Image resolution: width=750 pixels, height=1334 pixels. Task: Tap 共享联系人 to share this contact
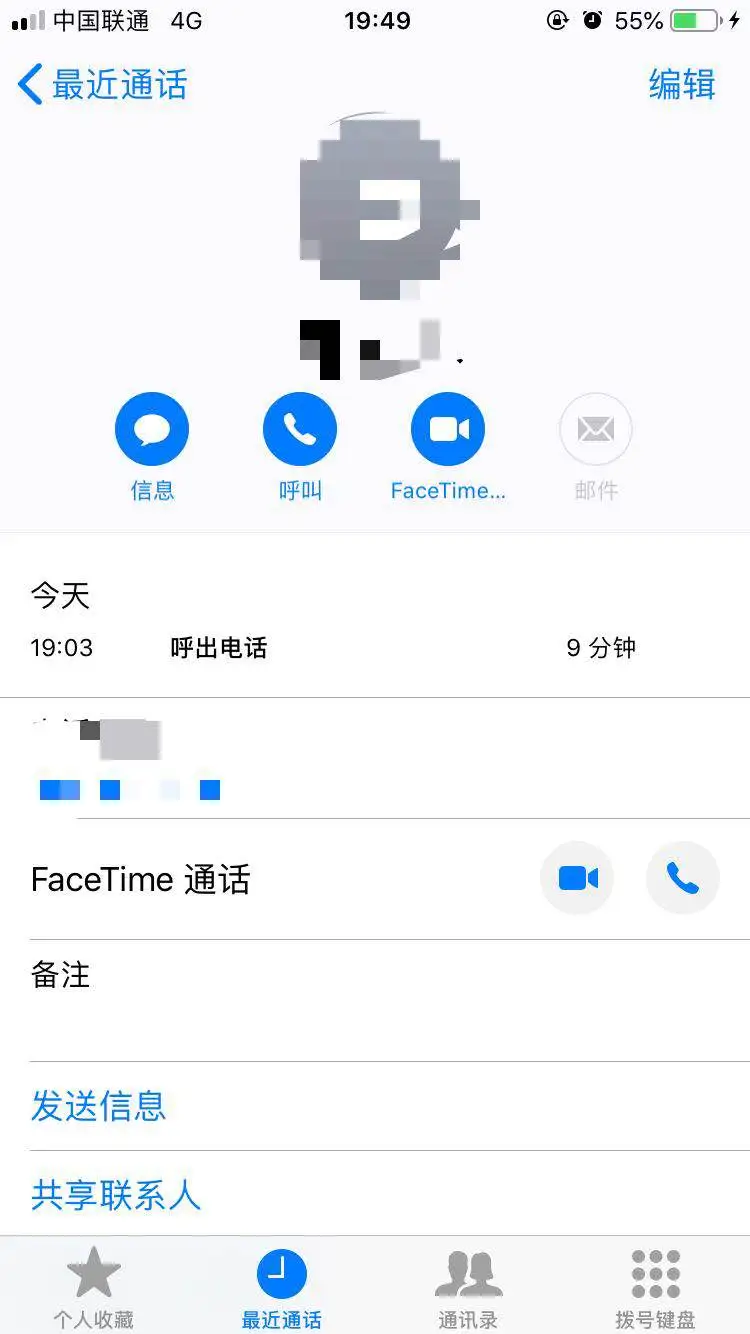click(116, 1196)
